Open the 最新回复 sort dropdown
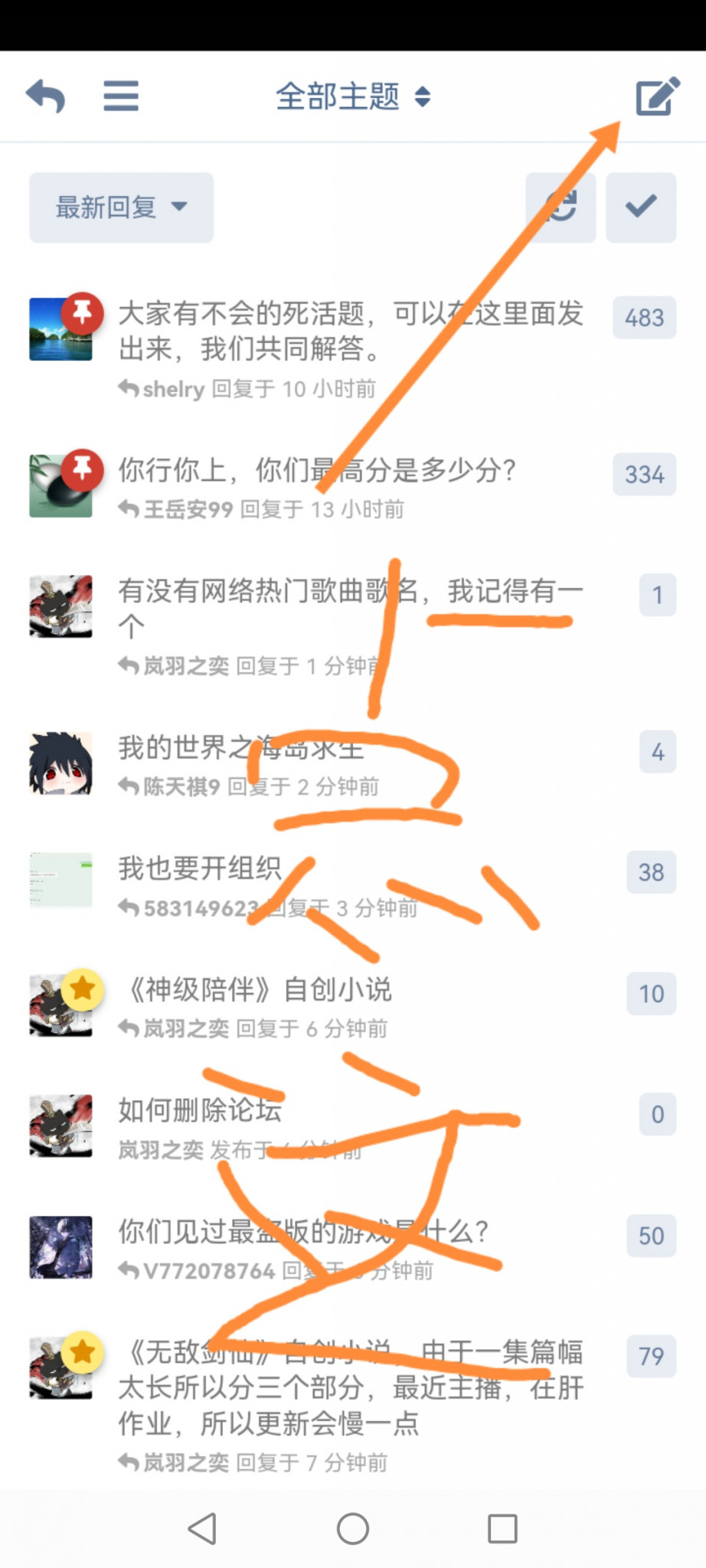 121,207
